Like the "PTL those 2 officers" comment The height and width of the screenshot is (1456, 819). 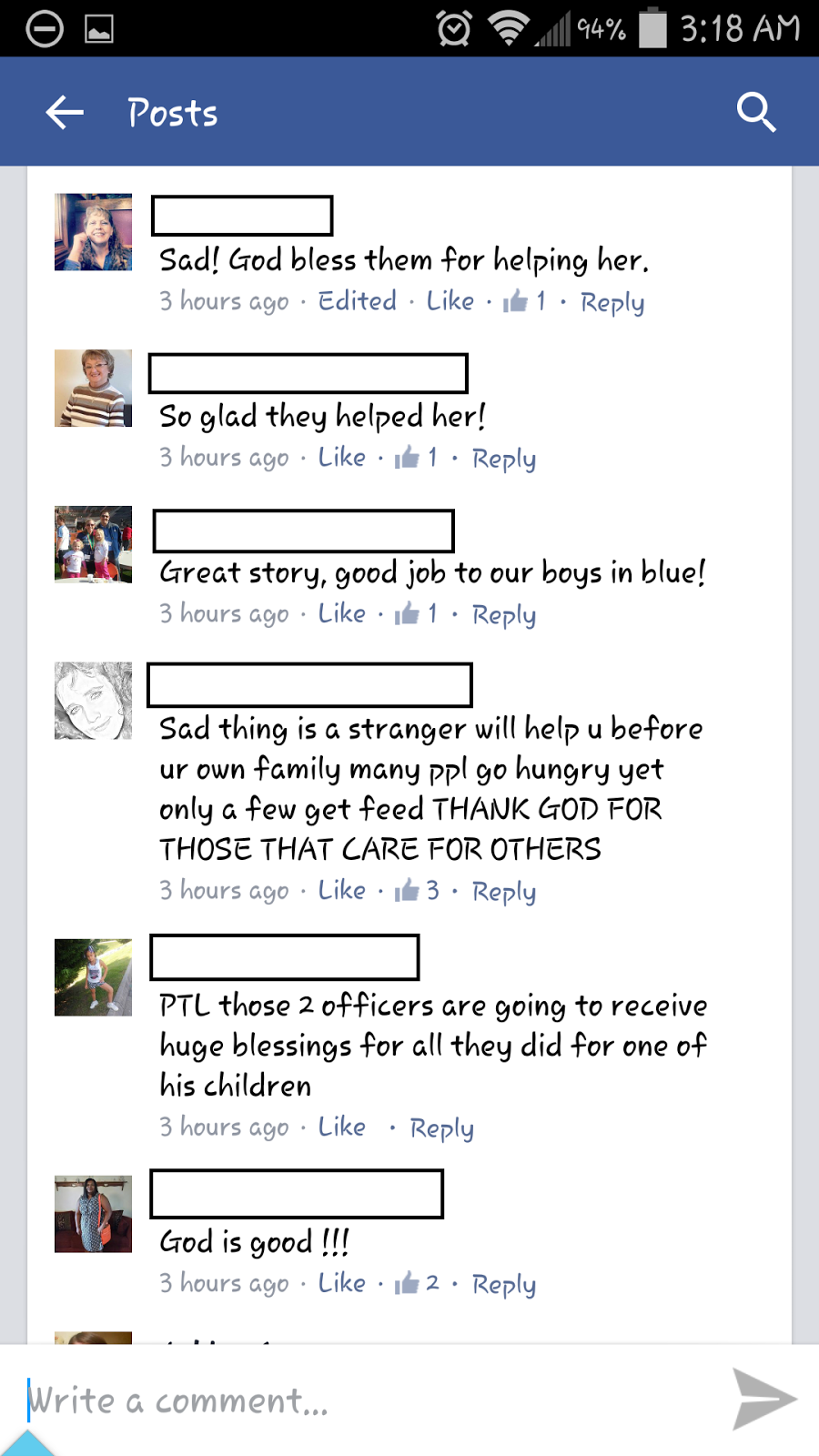click(341, 1127)
